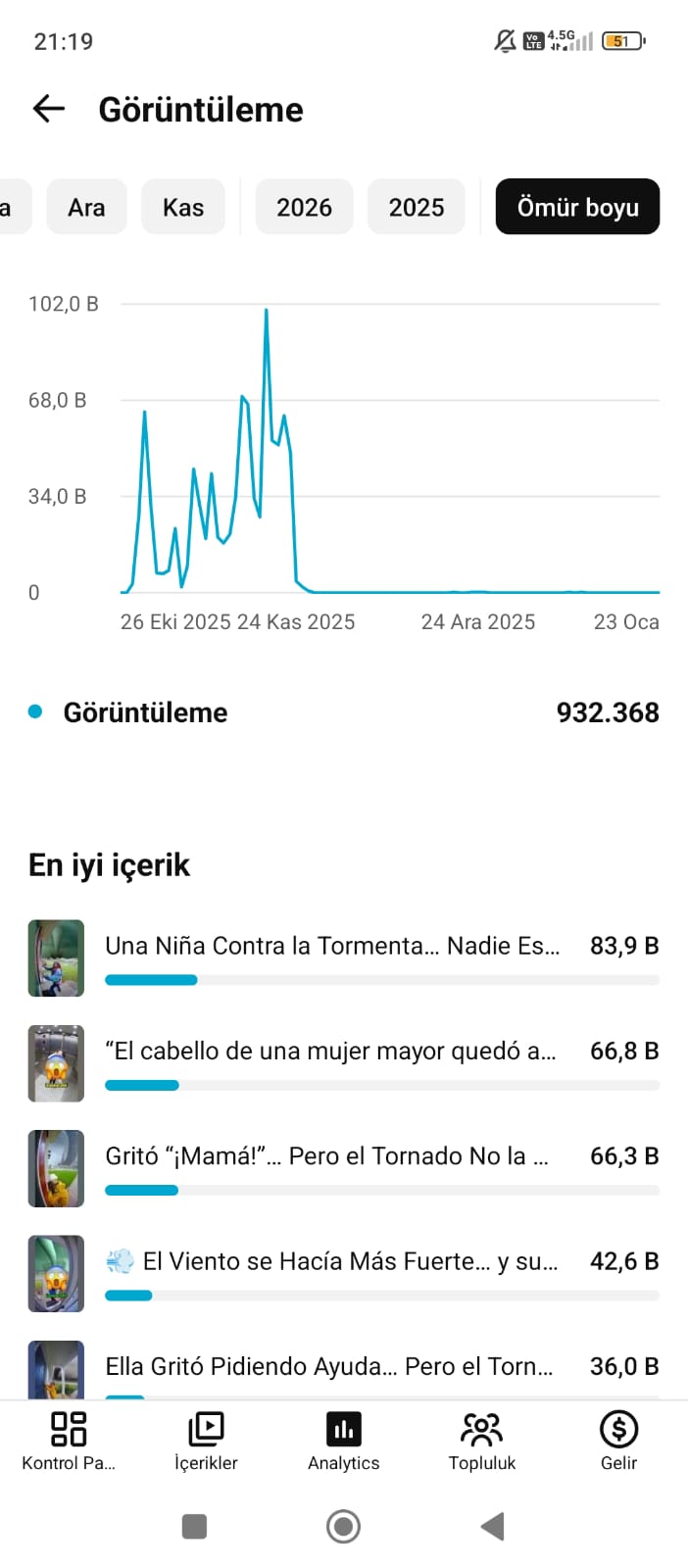Open "El cabello de una mujer mayor" video
The image size is (688, 1568).
(343, 1063)
